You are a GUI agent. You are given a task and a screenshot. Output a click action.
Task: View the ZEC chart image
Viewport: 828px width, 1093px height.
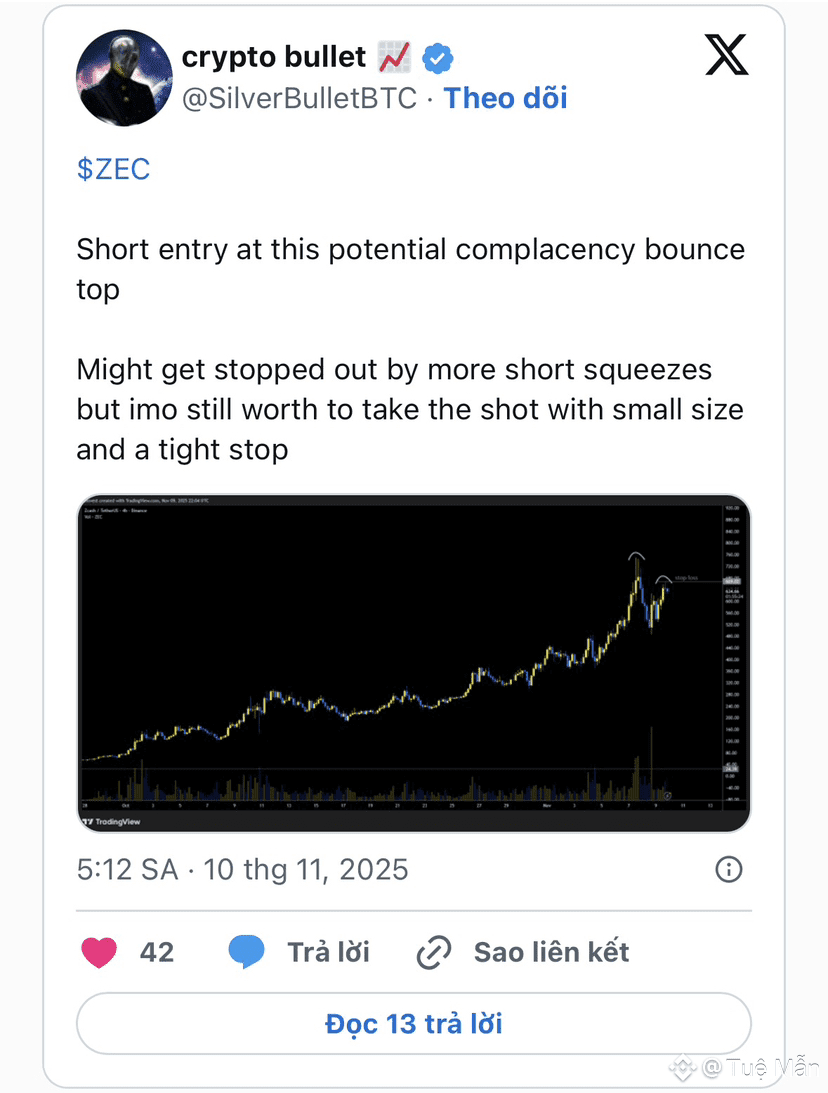413,663
